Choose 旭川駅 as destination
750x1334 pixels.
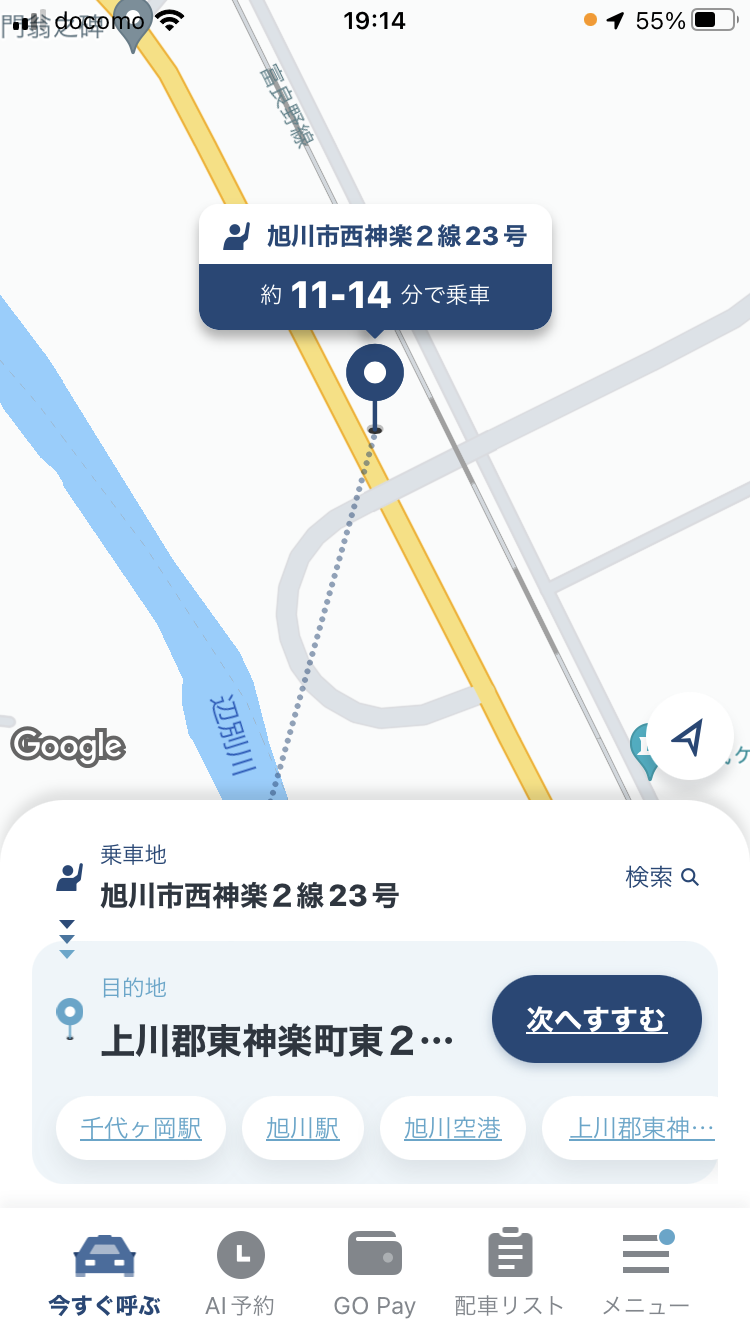[x=302, y=1129]
